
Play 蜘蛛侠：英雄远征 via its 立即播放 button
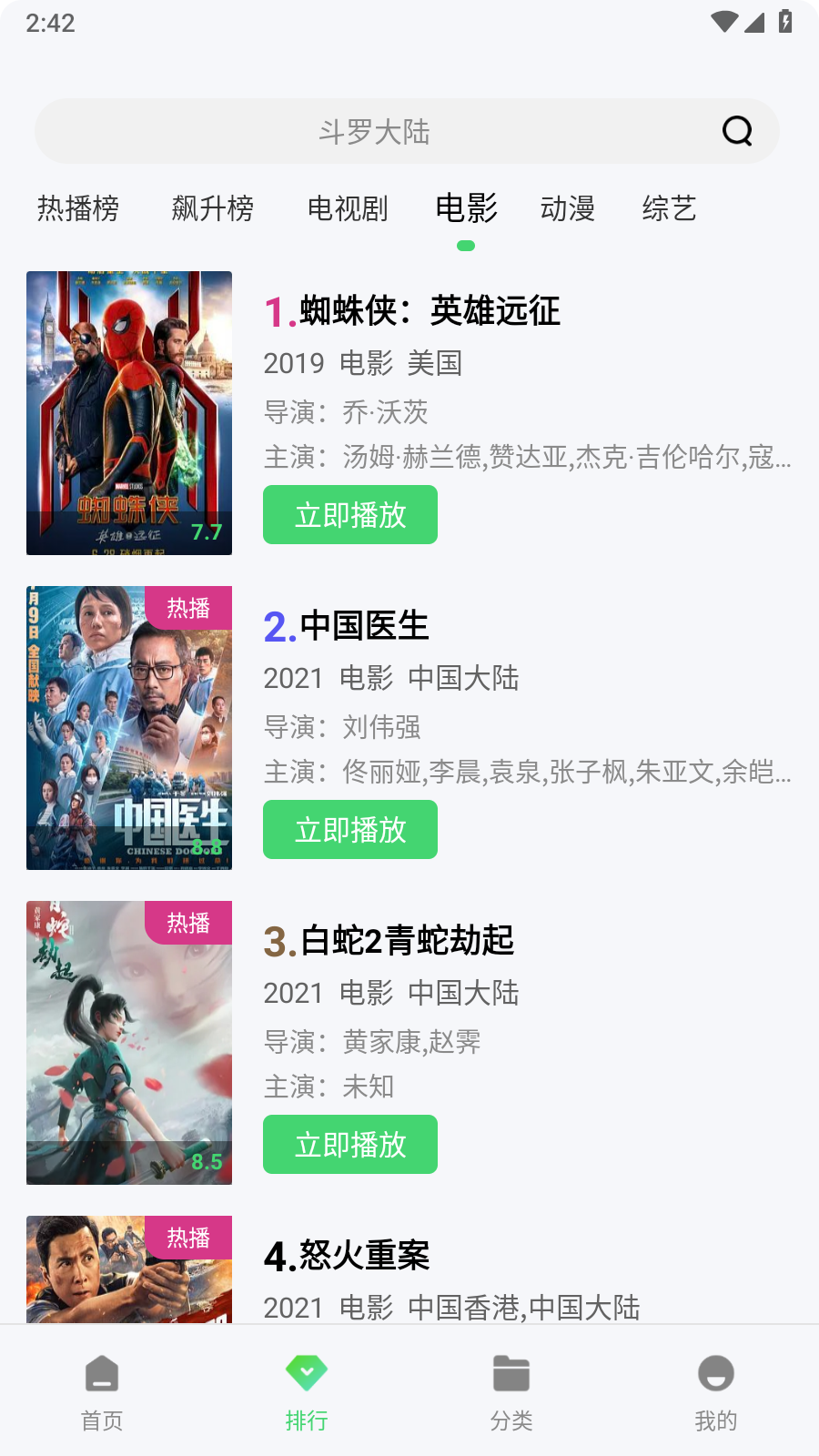[x=350, y=514]
